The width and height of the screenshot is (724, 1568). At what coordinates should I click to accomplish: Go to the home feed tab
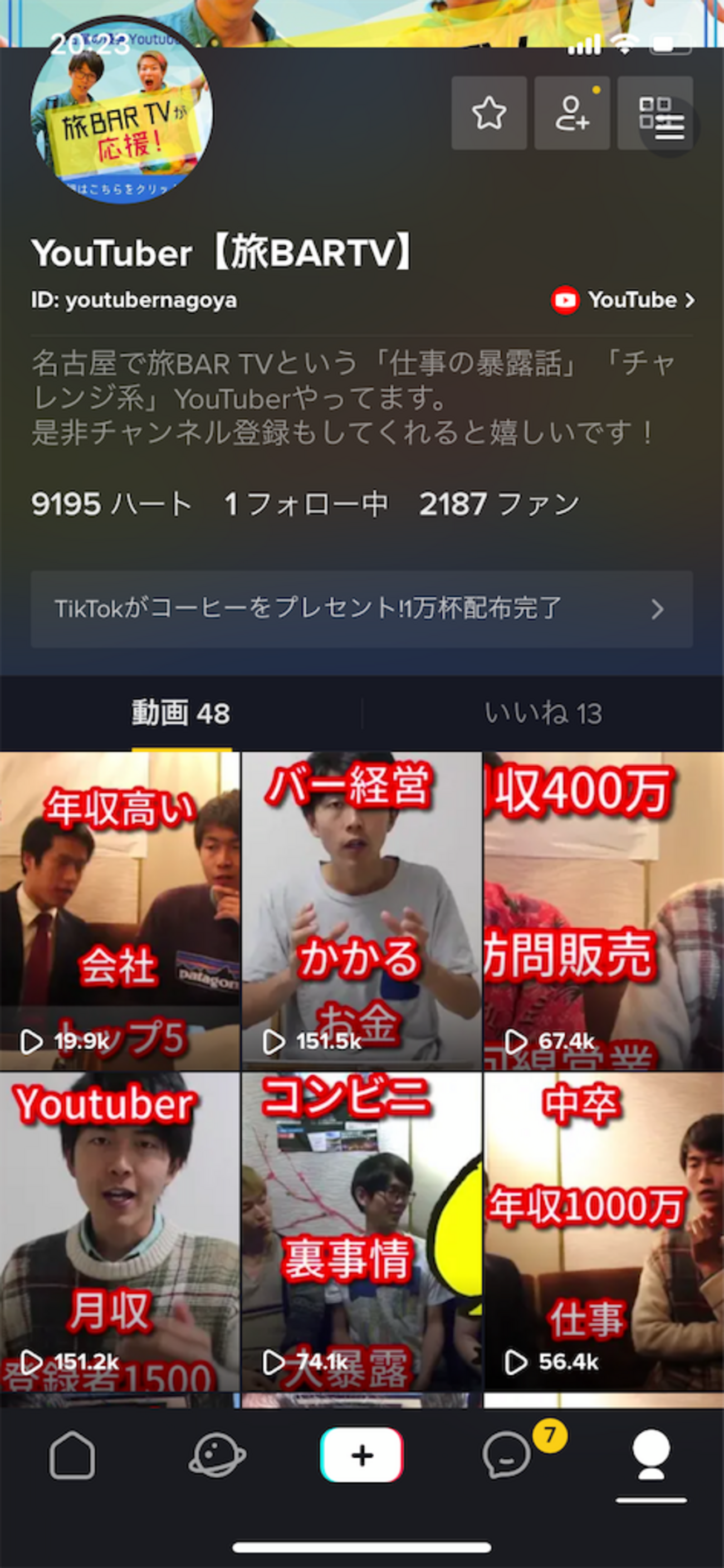coord(72,1455)
